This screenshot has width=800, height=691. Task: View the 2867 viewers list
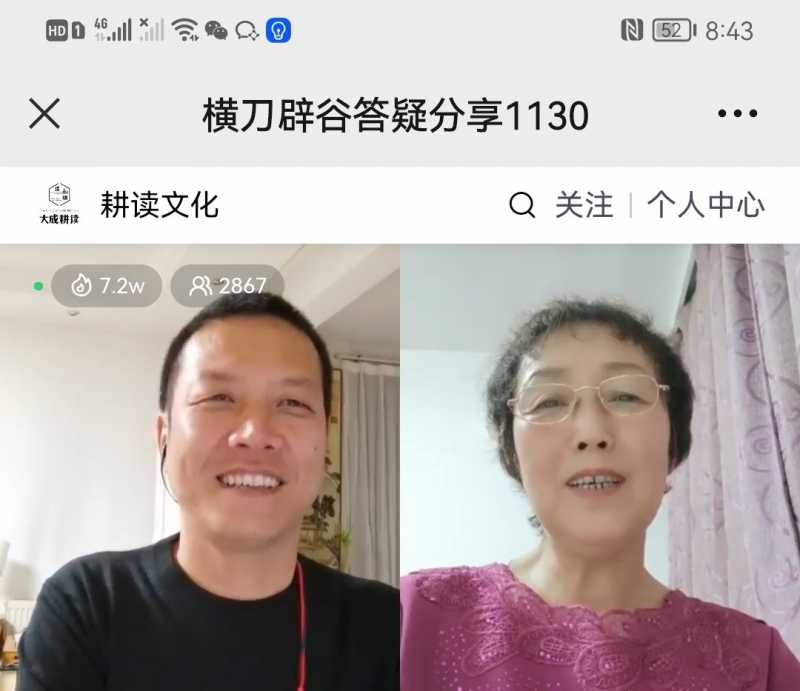pos(228,286)
